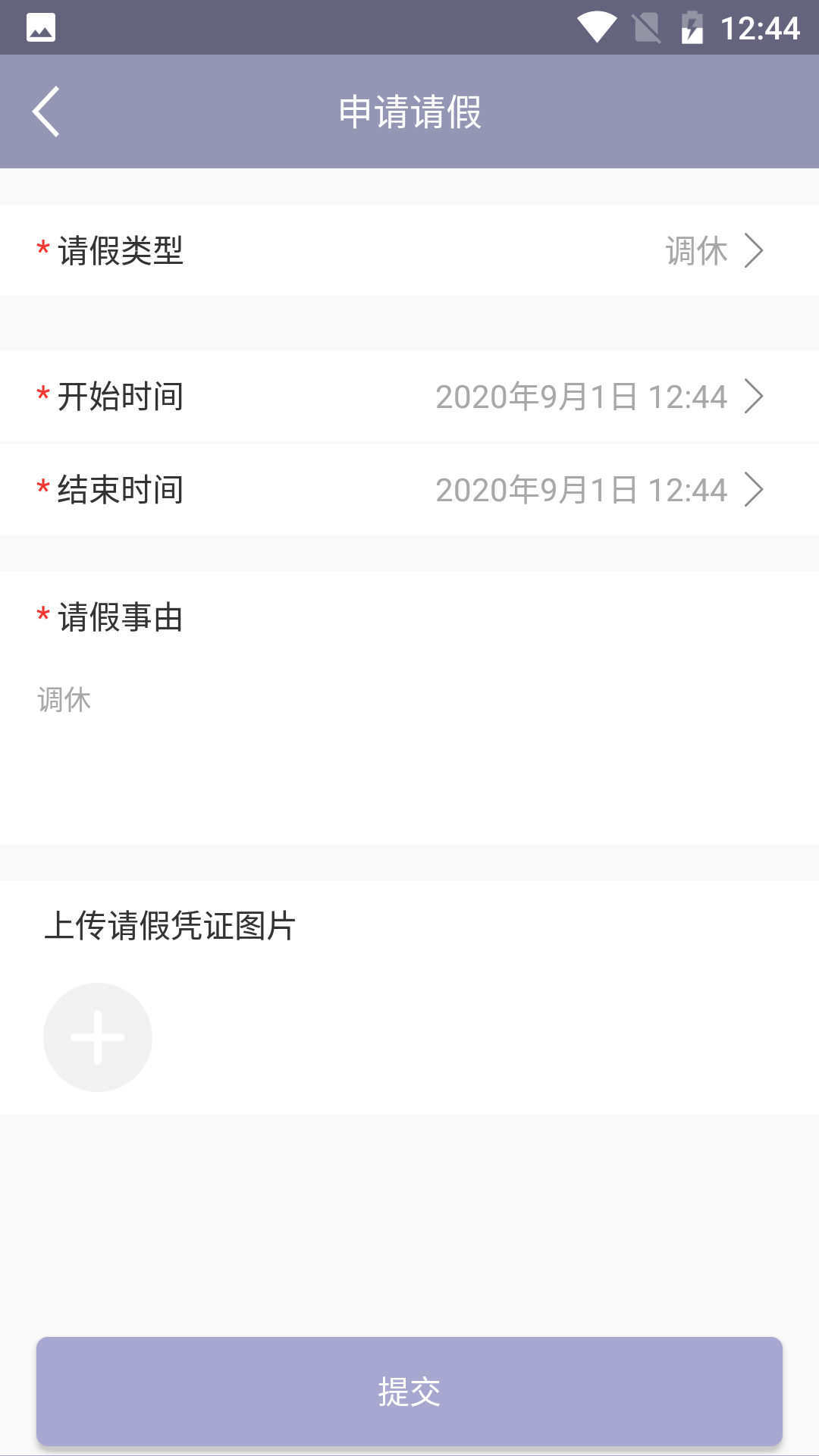Select the 请假类型 row
819x1456 pixels.
point(409,250)
